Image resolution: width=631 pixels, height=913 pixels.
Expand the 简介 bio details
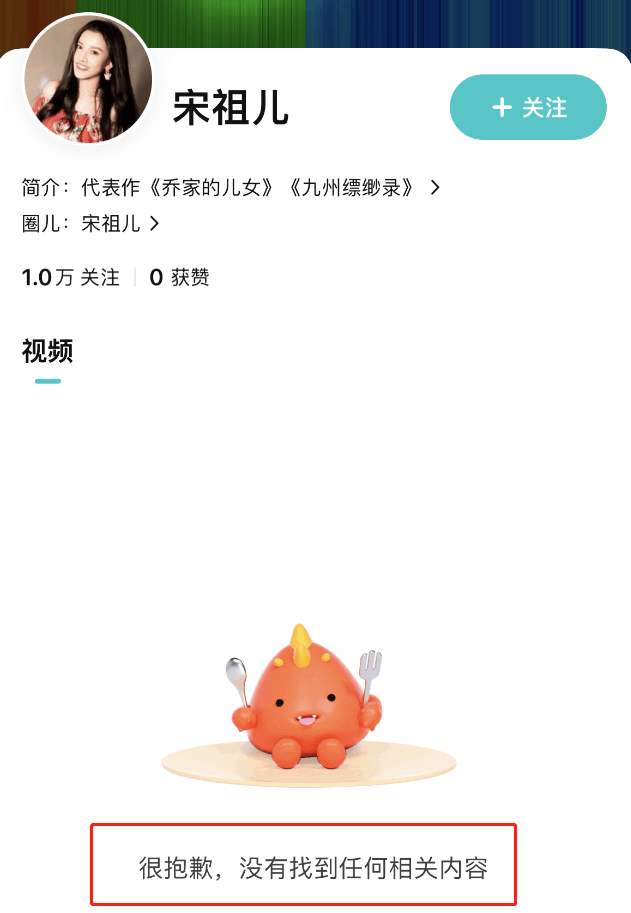pyautogui.click(x=435, y=187)
